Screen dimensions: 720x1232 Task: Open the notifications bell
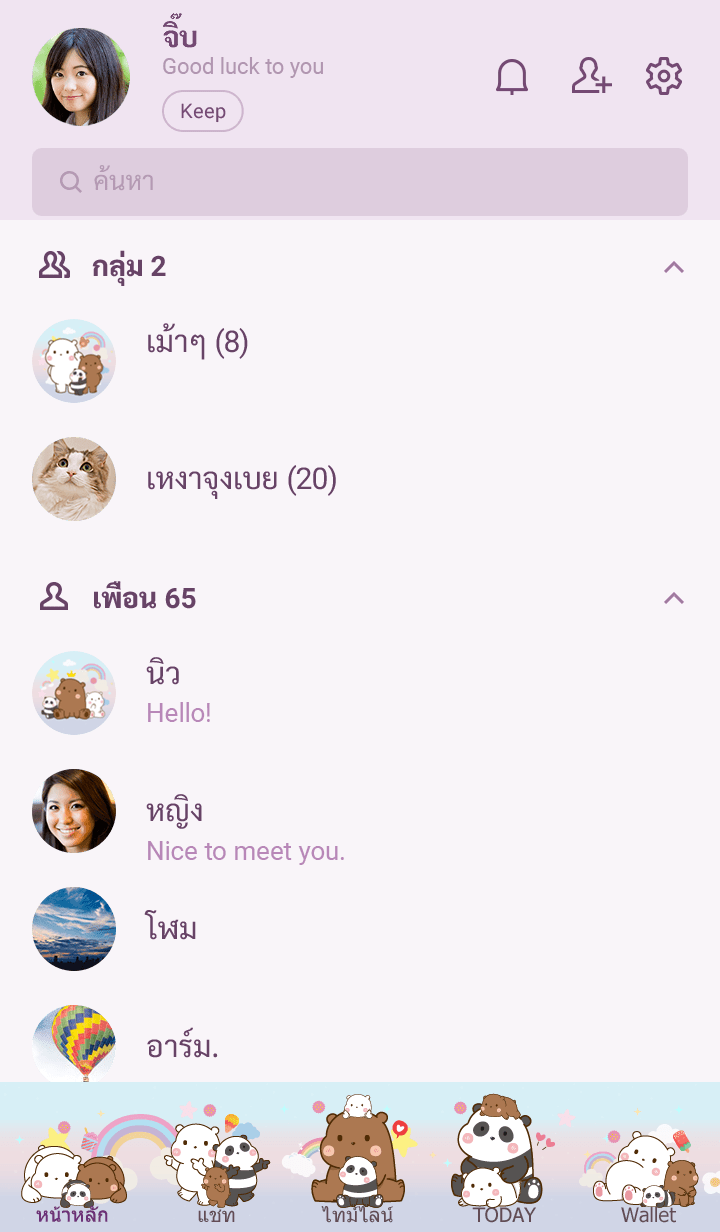[512, 77]
